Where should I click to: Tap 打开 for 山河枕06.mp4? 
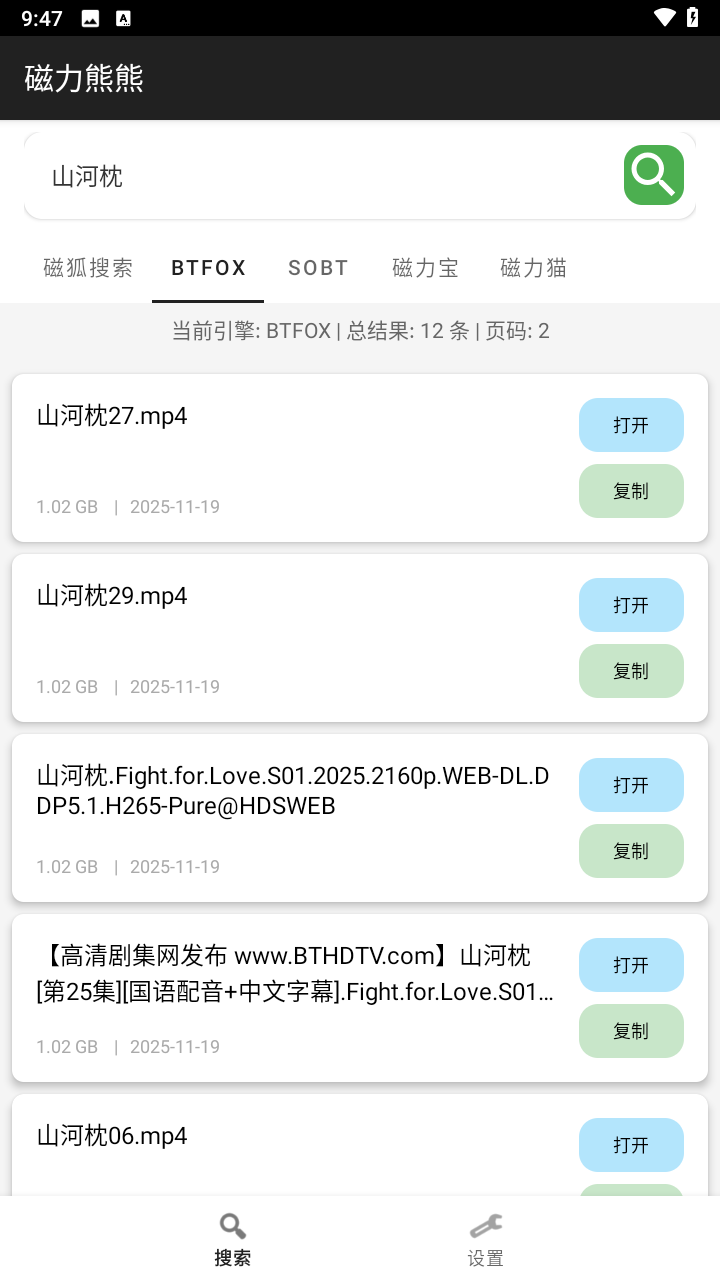631,1145
